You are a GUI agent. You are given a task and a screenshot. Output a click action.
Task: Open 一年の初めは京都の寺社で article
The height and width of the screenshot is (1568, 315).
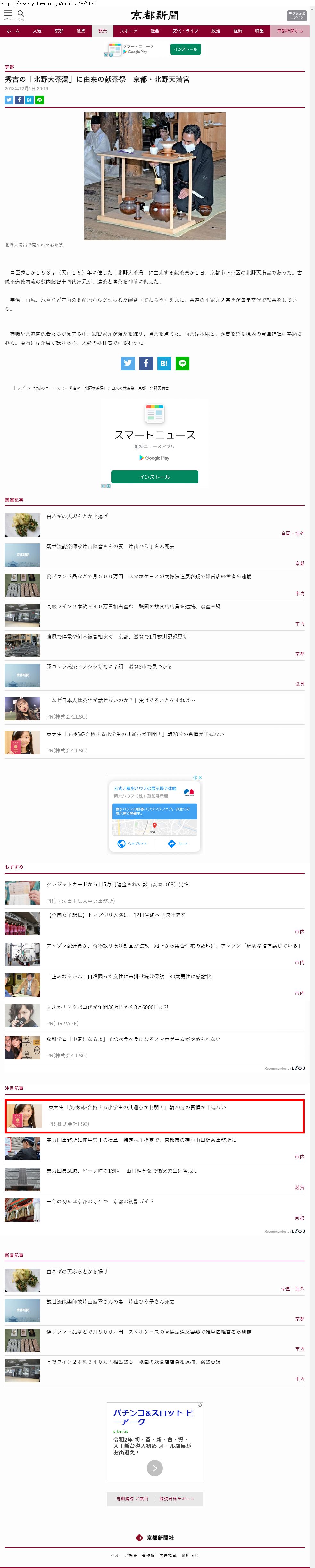[x=100, y=1202]
